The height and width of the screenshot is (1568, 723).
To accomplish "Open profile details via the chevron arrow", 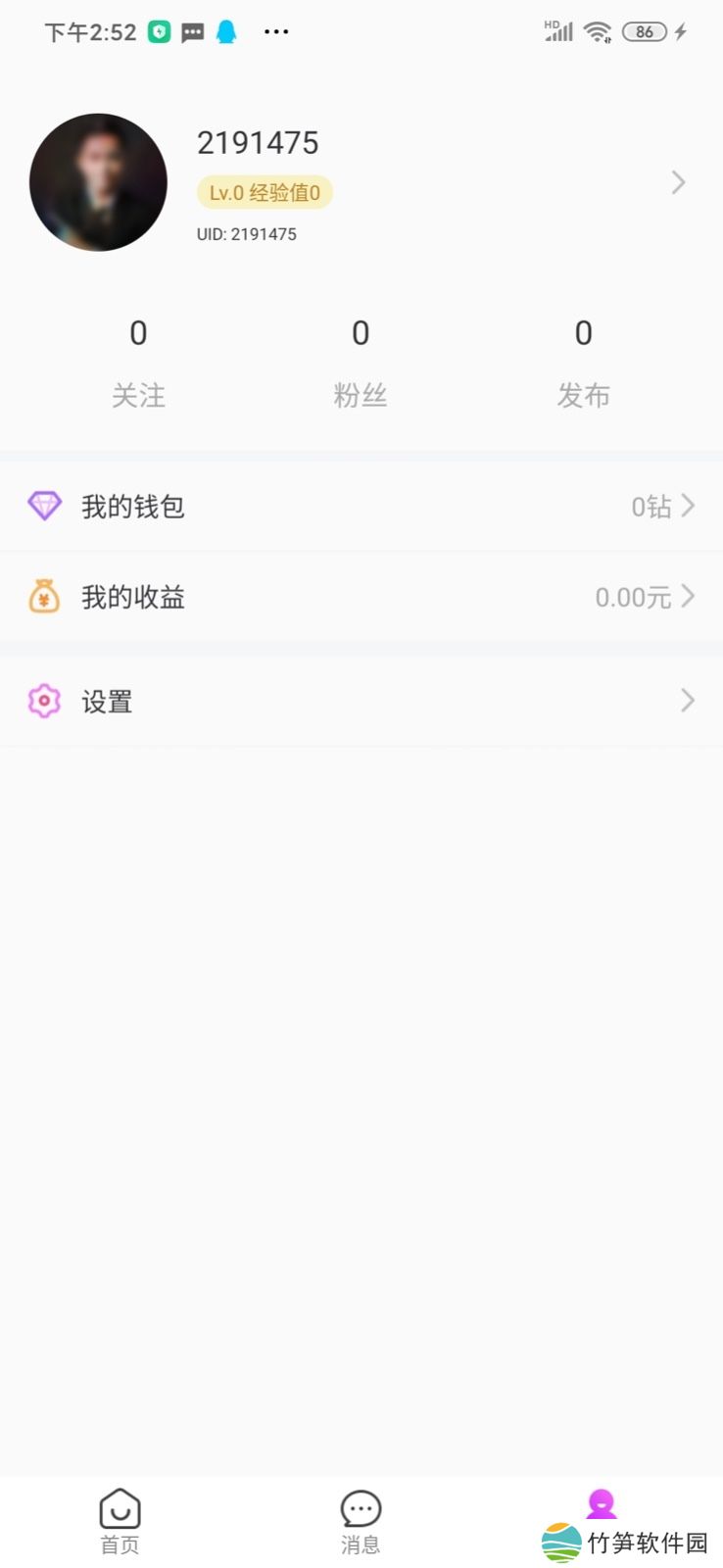I will (678, 182).
